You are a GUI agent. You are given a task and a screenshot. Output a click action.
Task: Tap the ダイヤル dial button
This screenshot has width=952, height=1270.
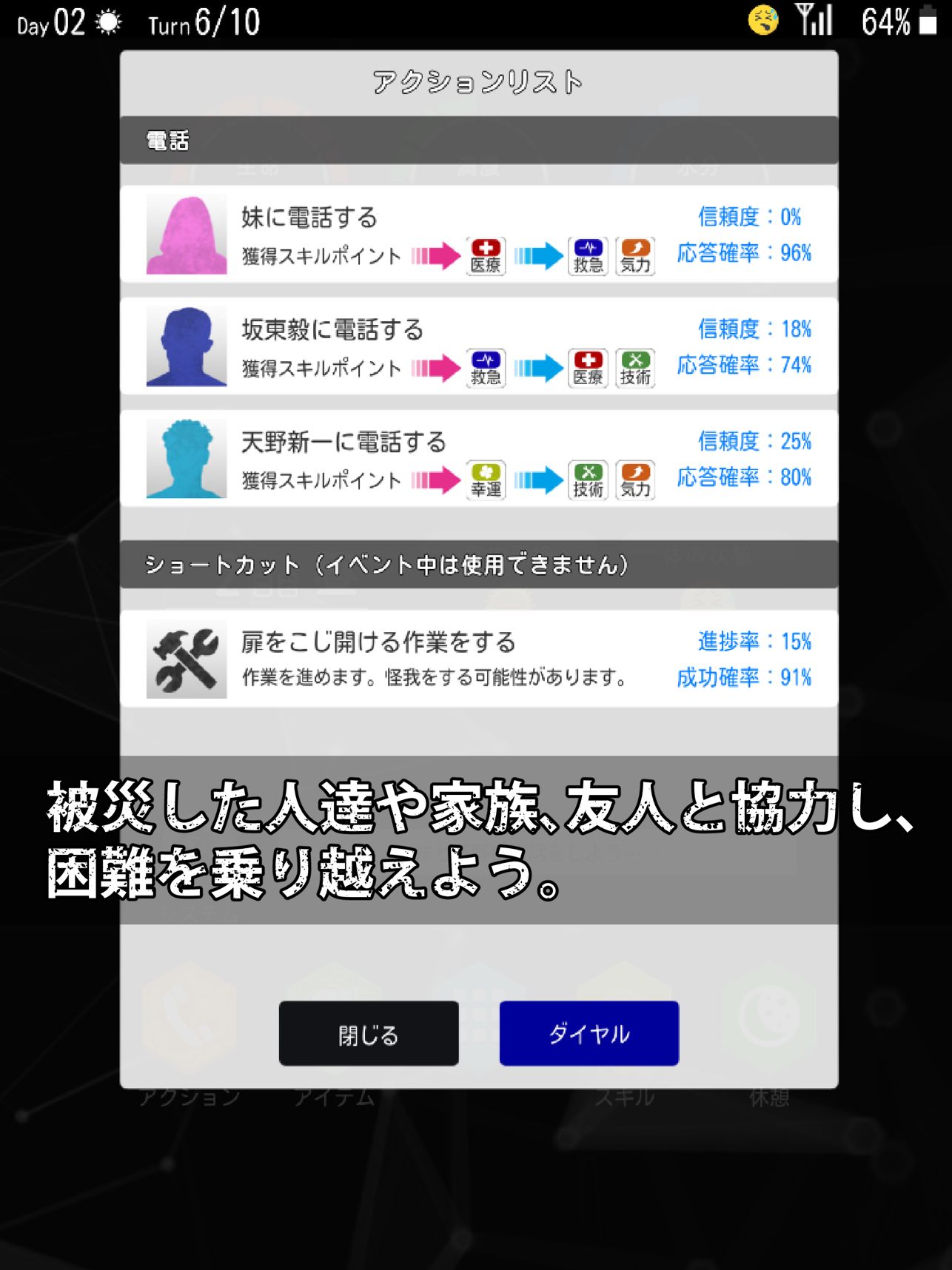pyautogui.click(x=589, y=1034)
